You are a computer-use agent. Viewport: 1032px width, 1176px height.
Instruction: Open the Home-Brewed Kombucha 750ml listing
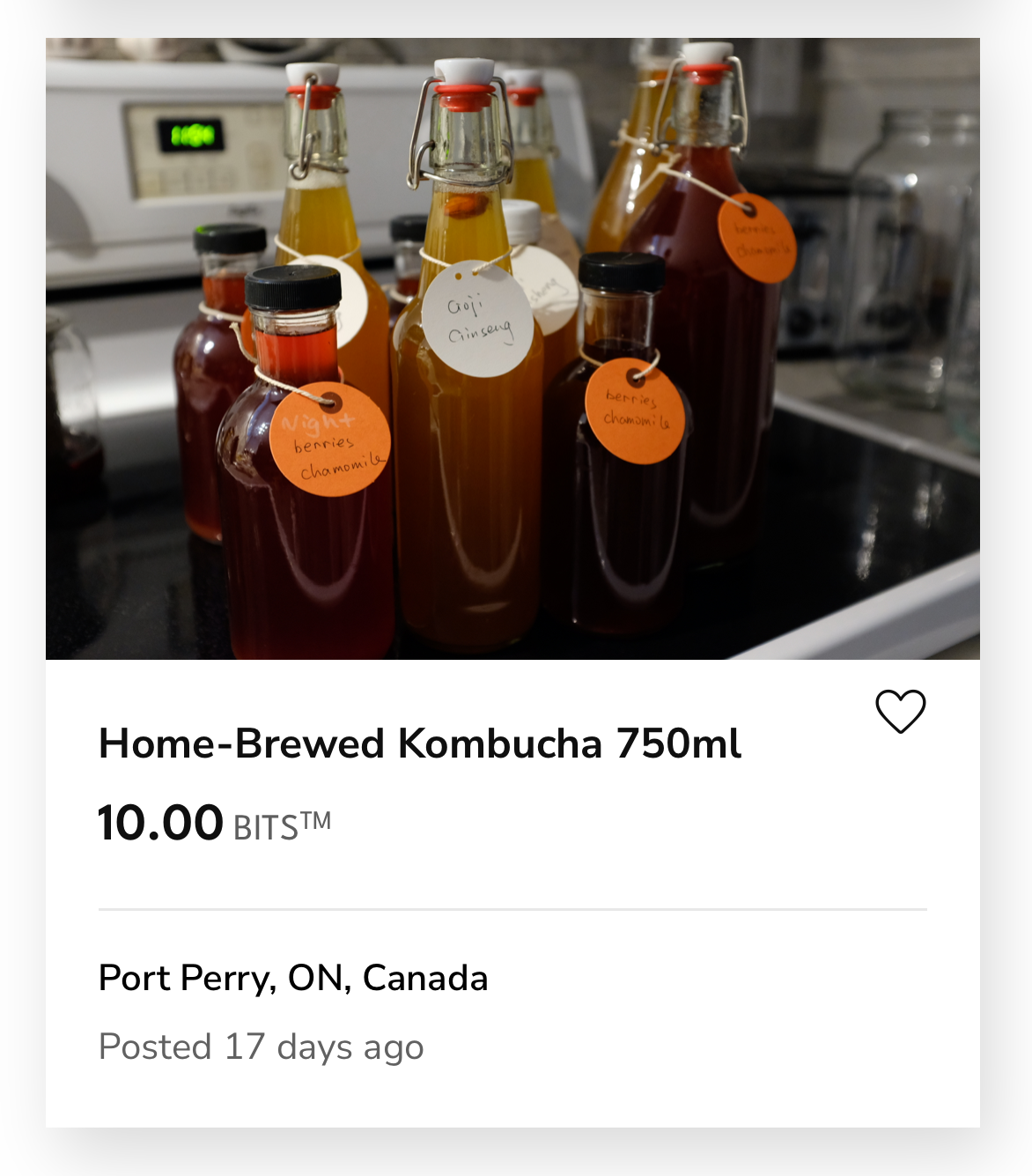coord(419,743)
